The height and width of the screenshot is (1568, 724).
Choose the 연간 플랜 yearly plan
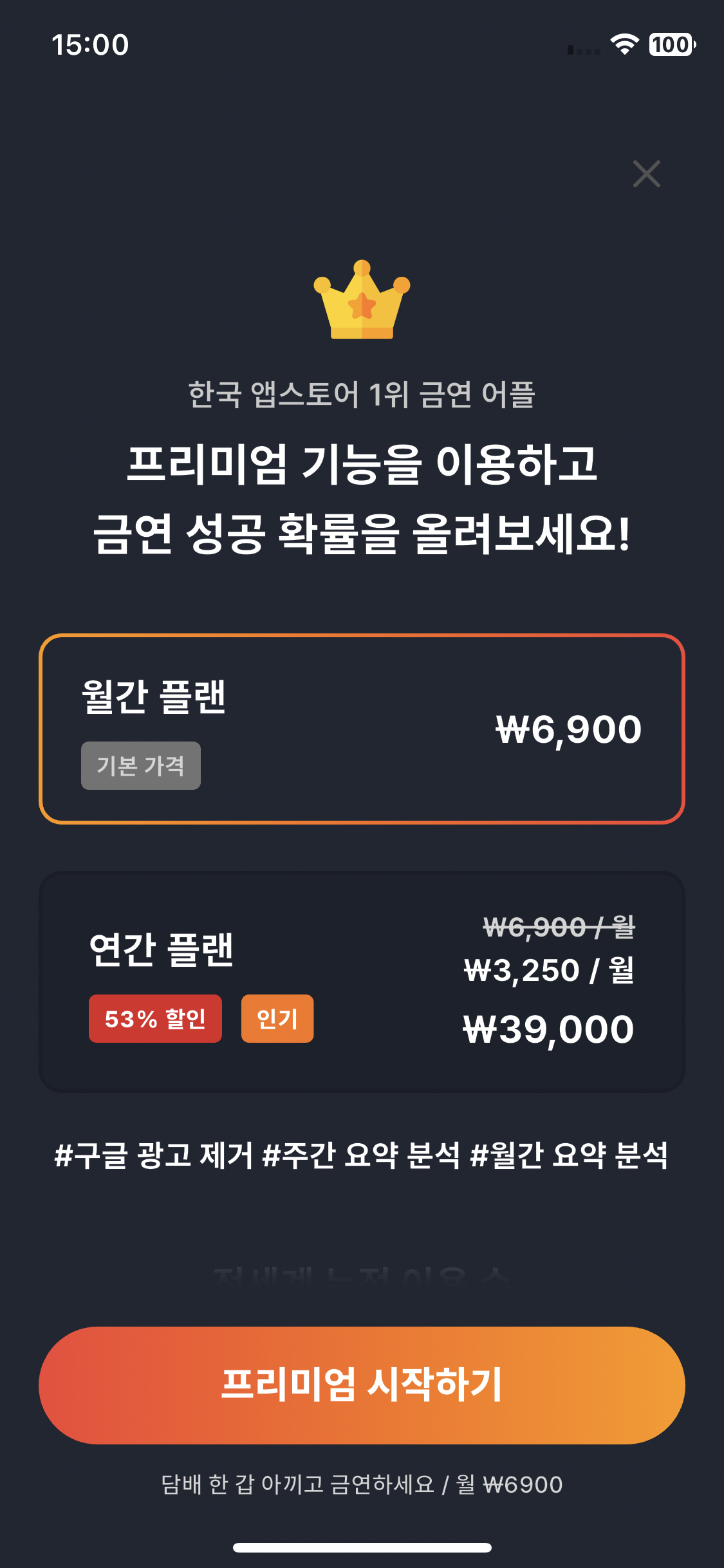[362, 982]
